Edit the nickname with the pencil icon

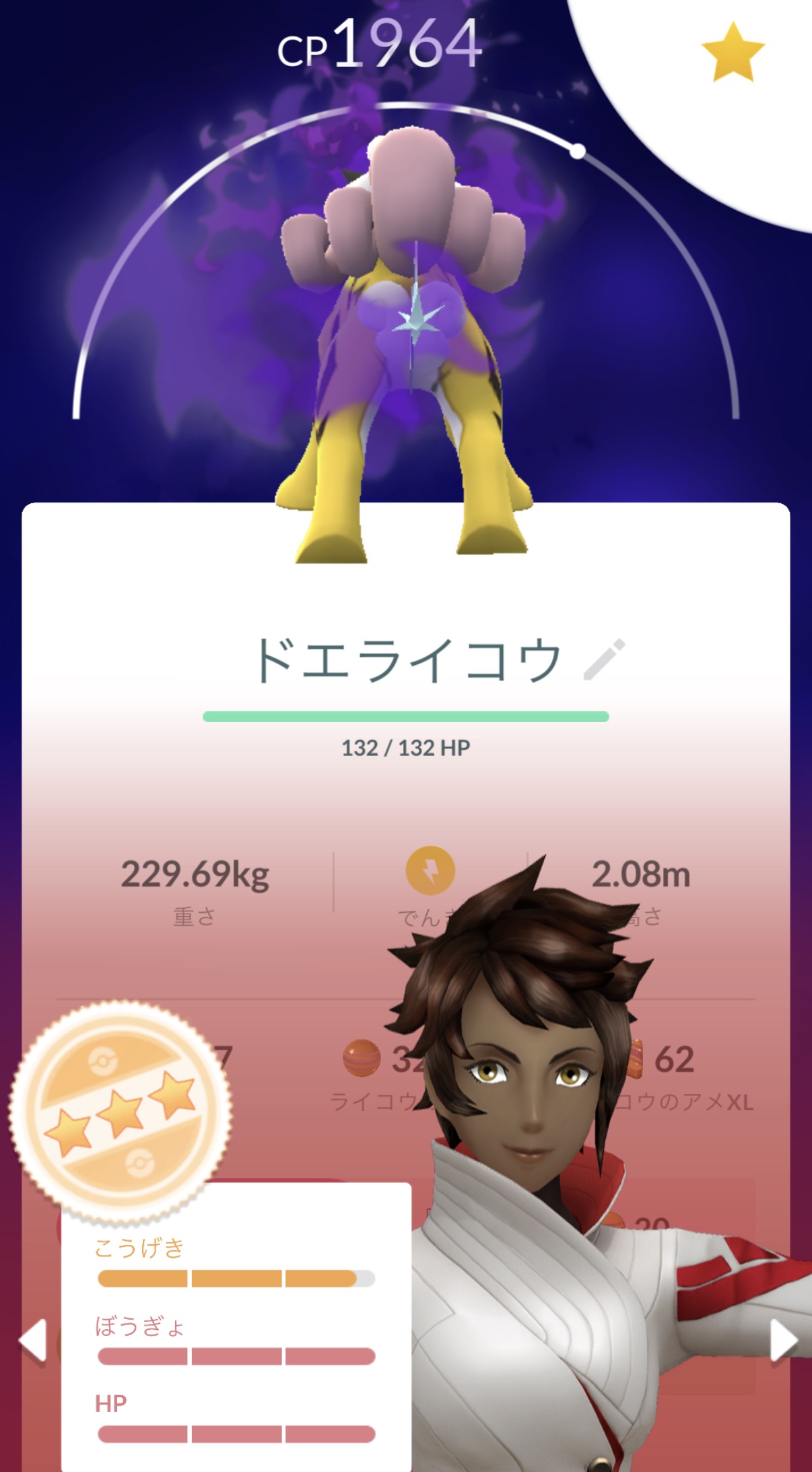(x=604, y=660)
